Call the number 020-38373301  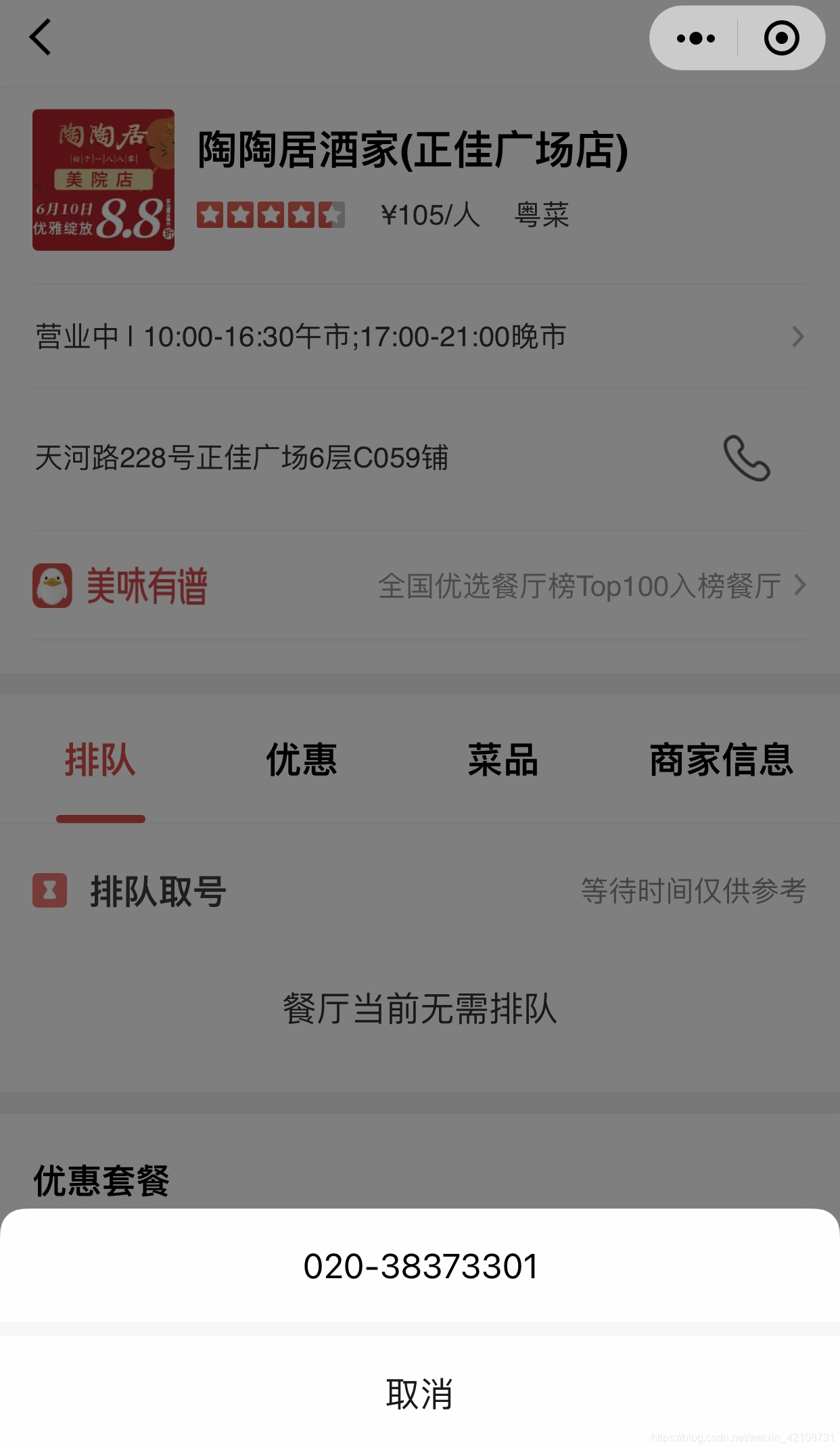tap(420, 1266)
